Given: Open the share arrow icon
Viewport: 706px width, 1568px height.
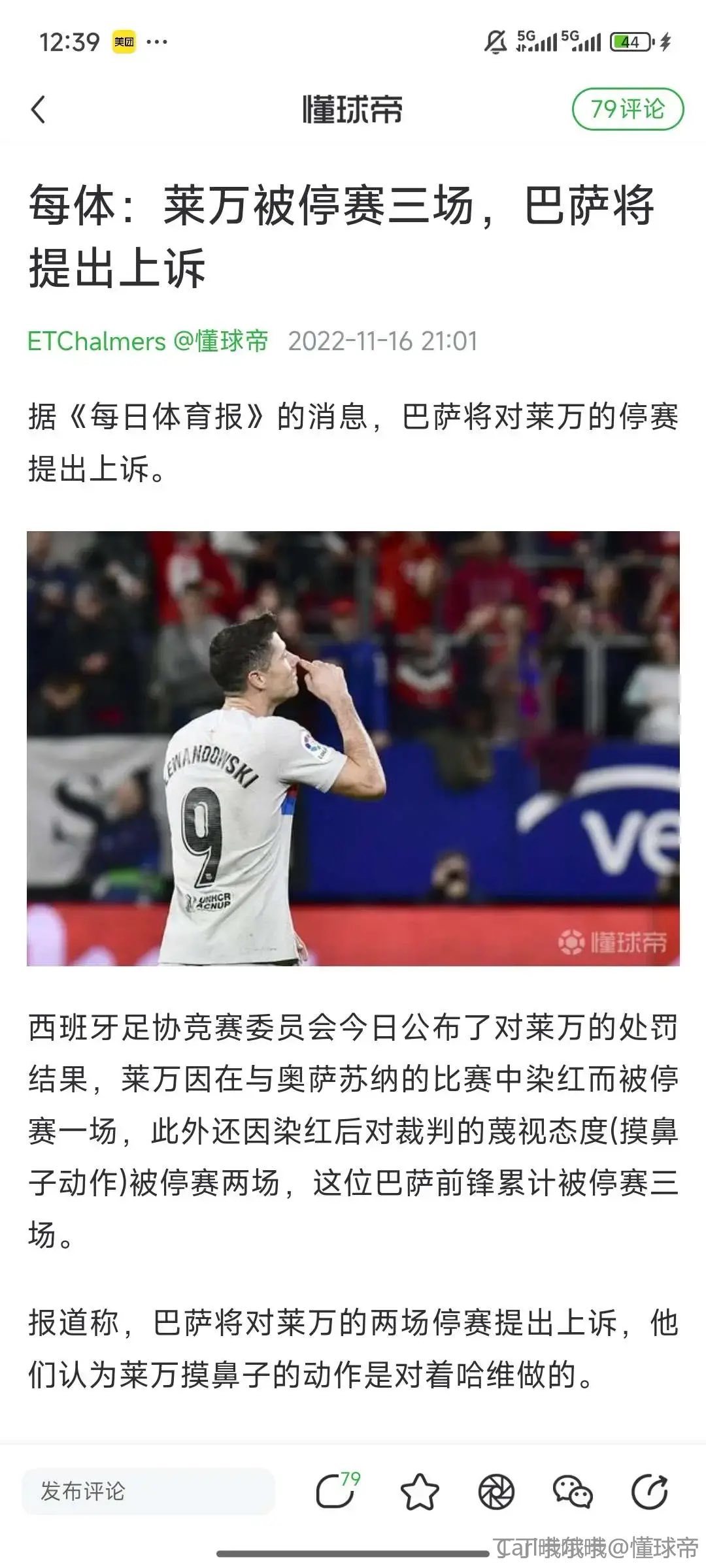Looking at the screenshot, I should tap(649, 1493).
